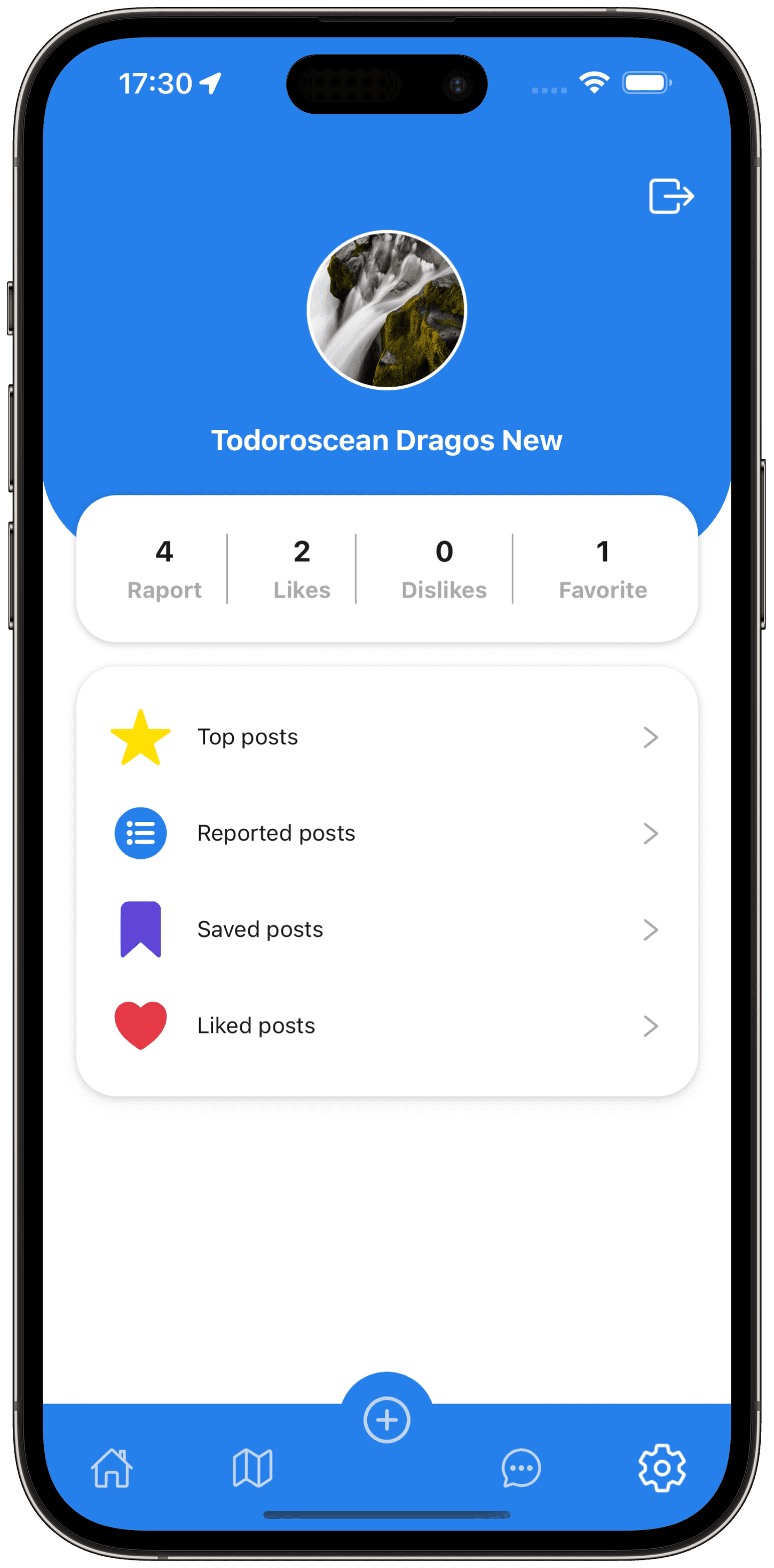Expand Reported posts via its chevron
The width and height of the screenshot is (774, 1568).
tap(652, 833)
